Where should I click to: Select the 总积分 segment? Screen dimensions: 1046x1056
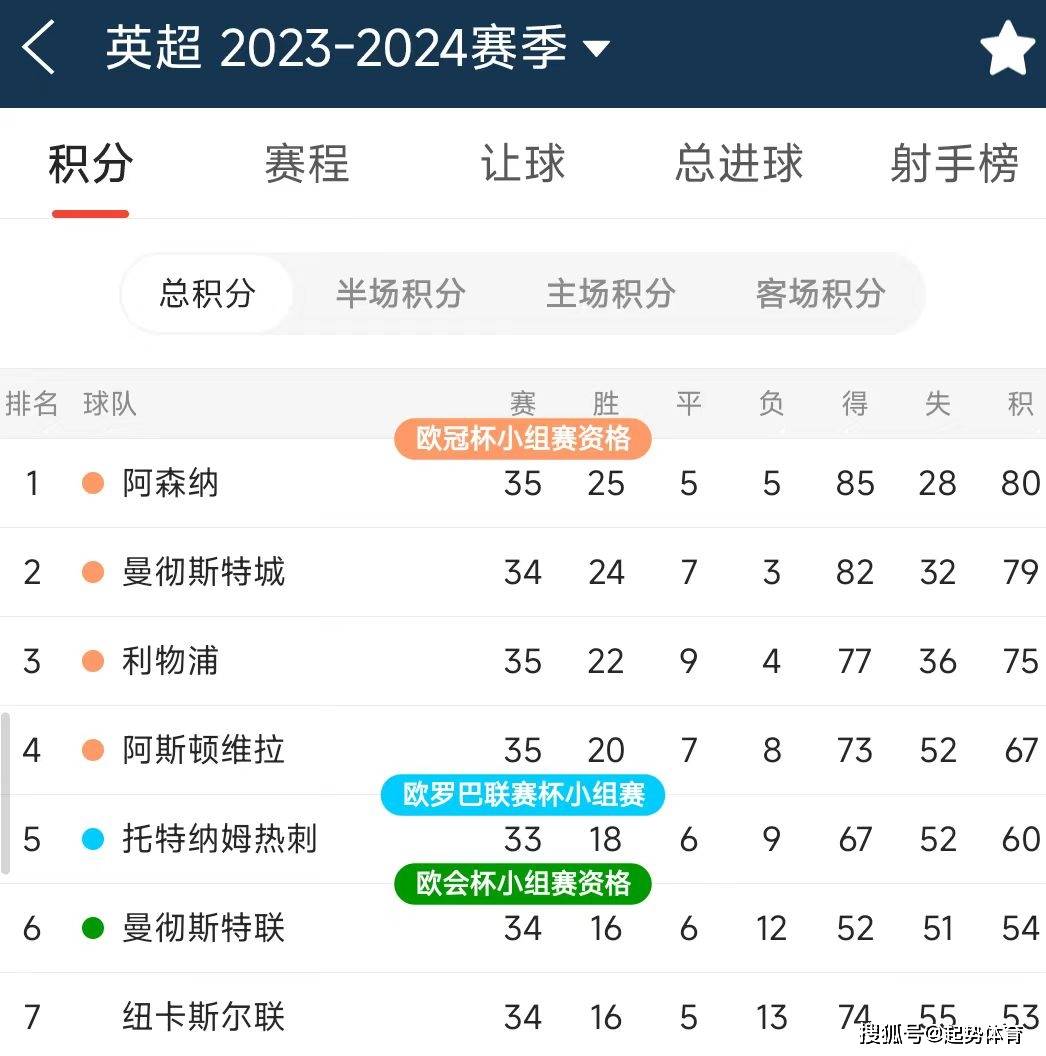coord(208,294)
